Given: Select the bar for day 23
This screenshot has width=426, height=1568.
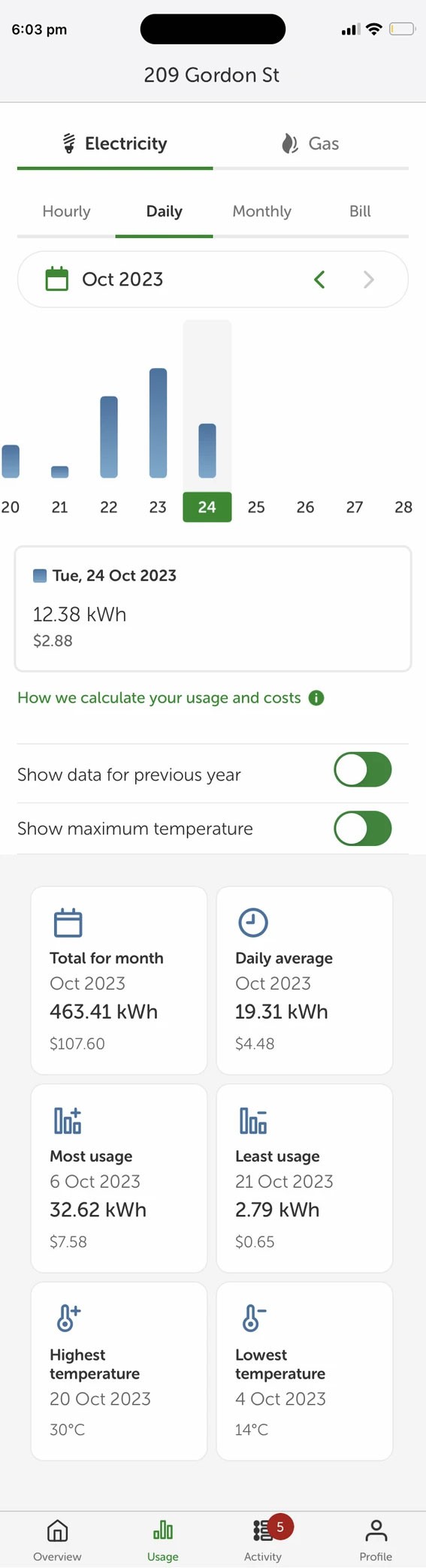Looking at the screenshot, I should click(158, 423).
